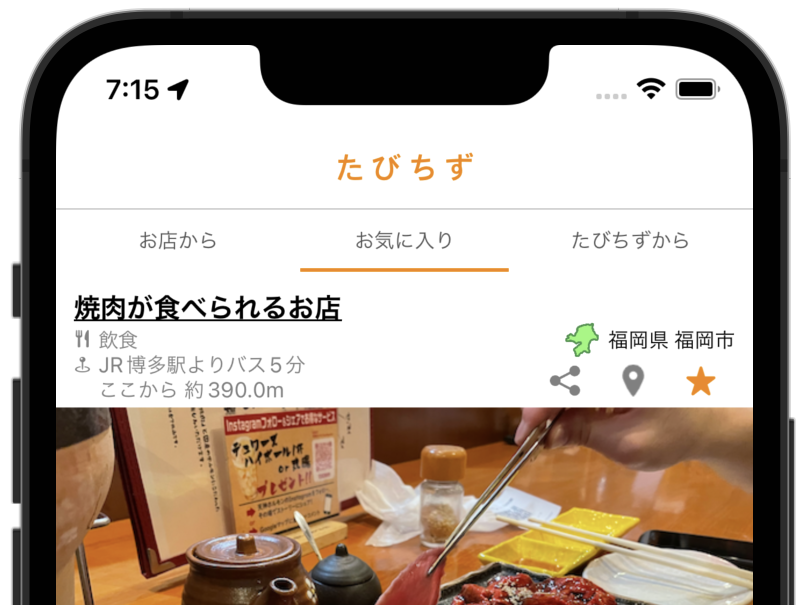Open the yakiniku restaurant photo
The image size is (808, 605).
tap(404, 505)
